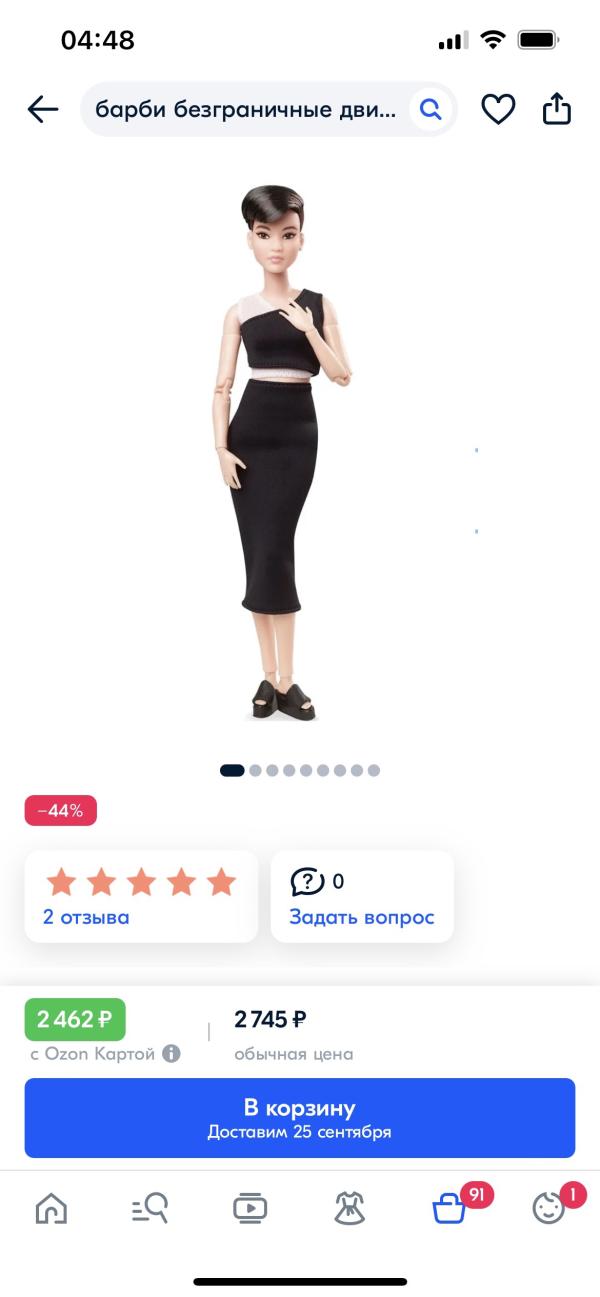Switch to the home tab

[x=51, y=1209]
